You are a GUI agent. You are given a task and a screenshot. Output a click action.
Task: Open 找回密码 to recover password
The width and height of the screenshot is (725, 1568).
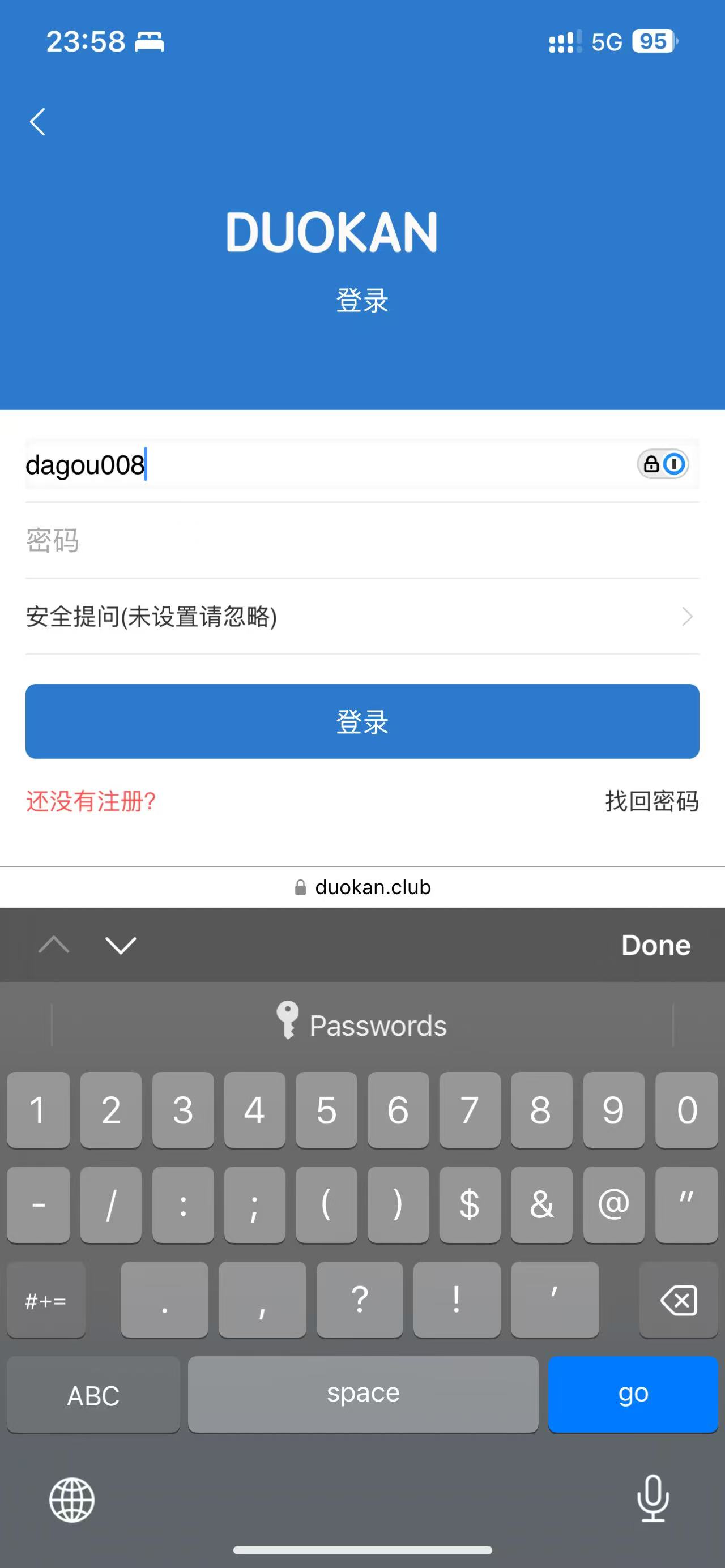tap(651, 801)
